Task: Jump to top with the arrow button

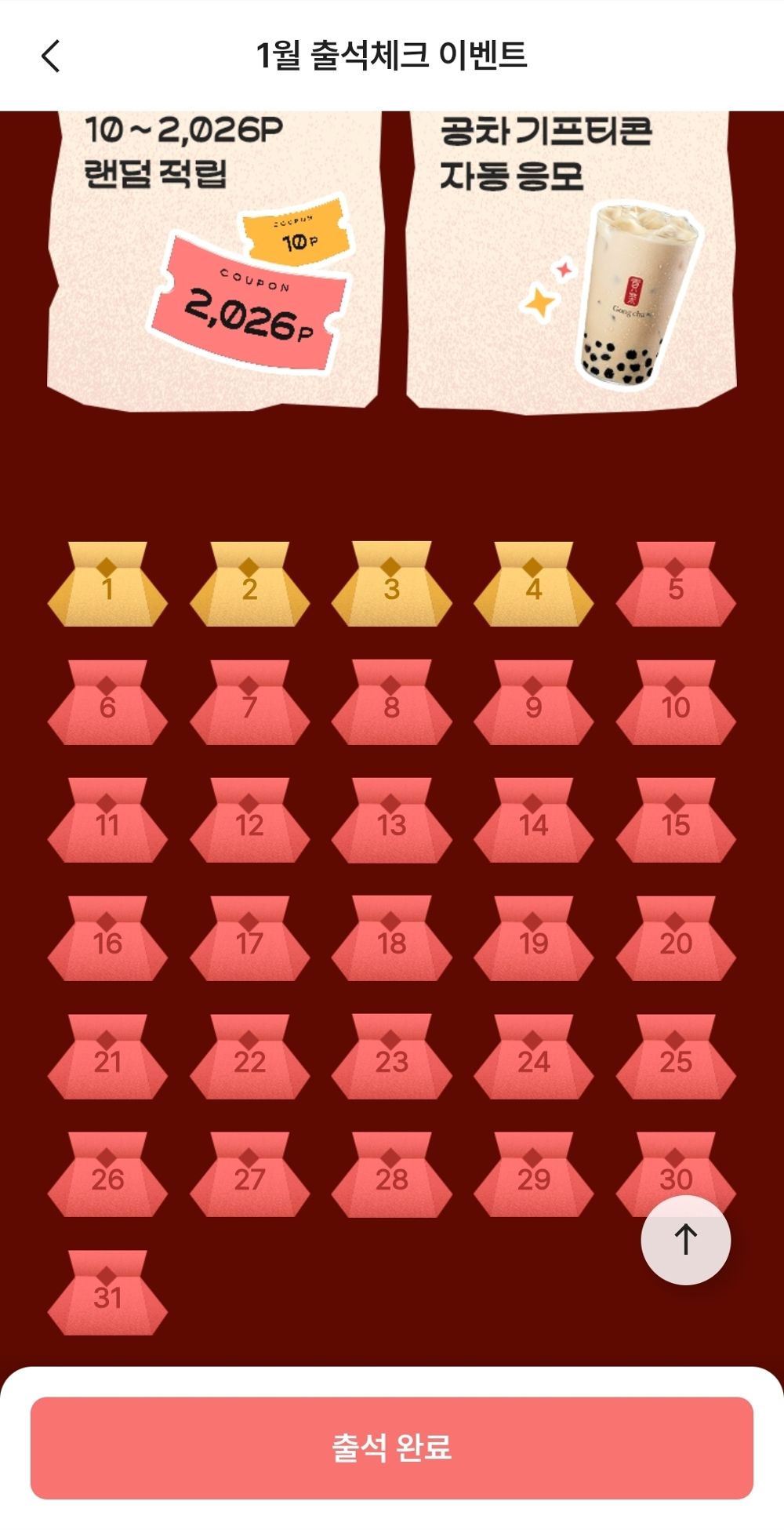Action: tap(686, 1240)
